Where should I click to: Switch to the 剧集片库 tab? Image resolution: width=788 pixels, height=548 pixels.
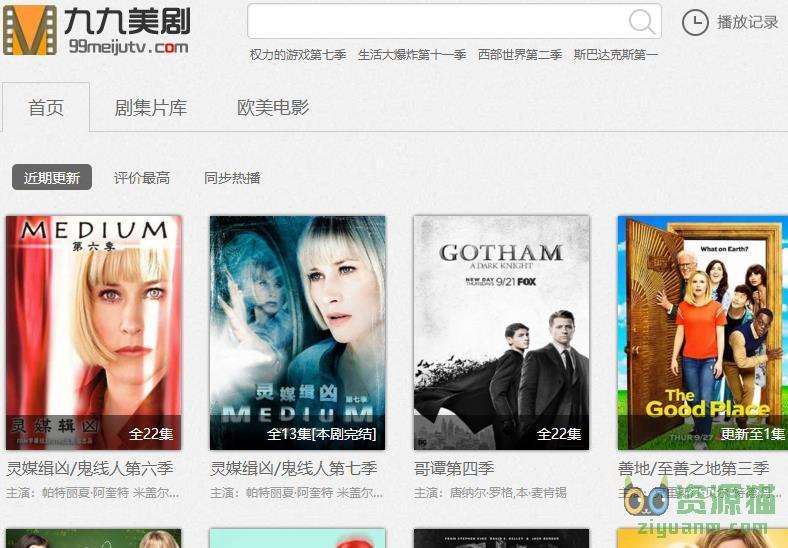(x=151, y=108)
